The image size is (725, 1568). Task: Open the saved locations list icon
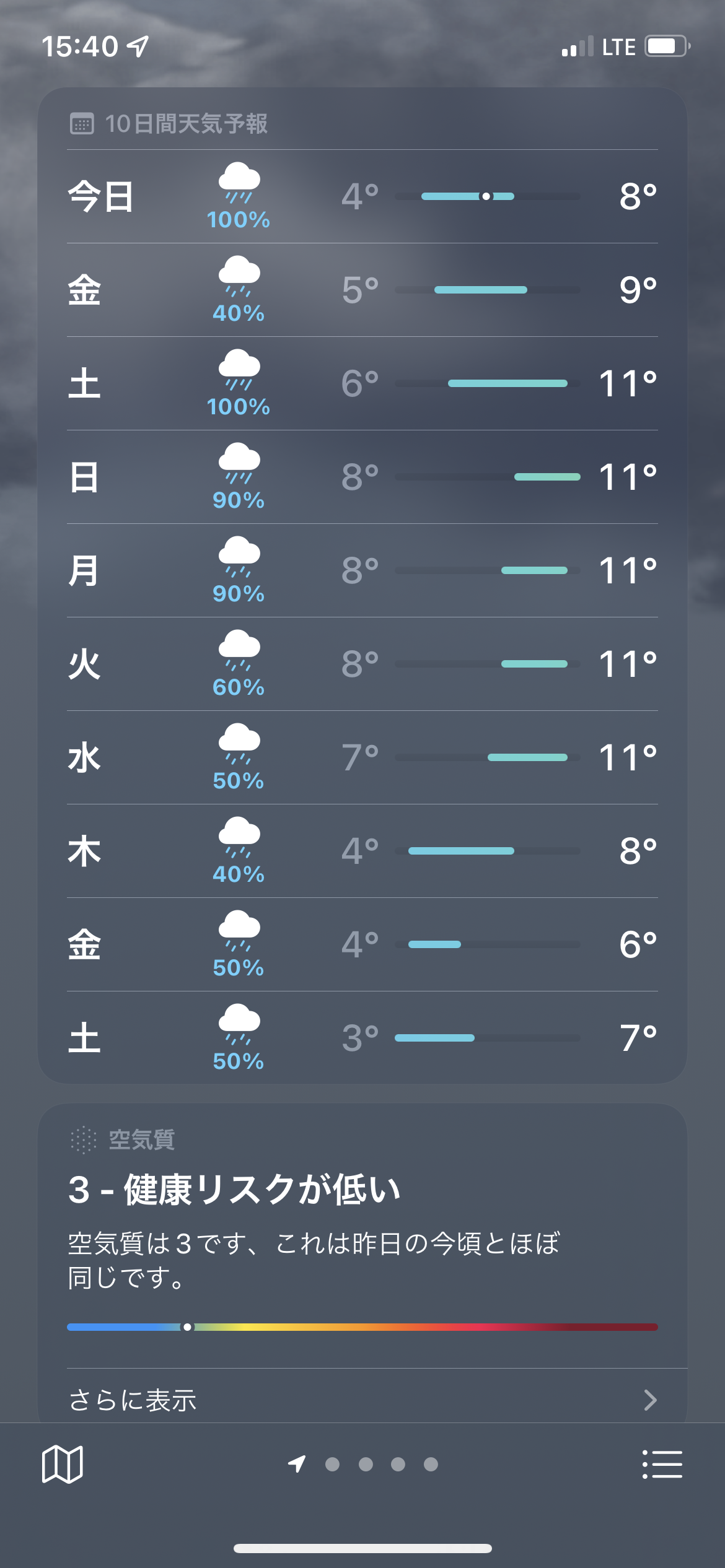[662, 1465]
